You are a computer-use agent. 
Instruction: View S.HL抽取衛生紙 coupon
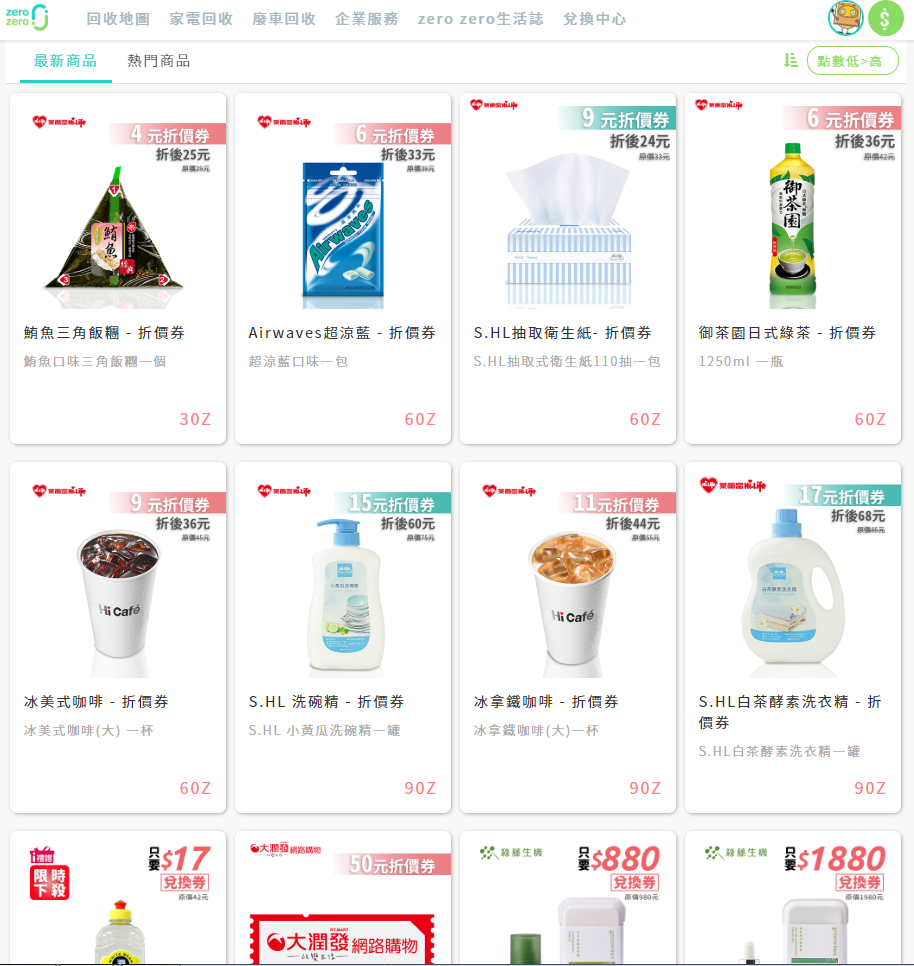[x=568, y=268]
